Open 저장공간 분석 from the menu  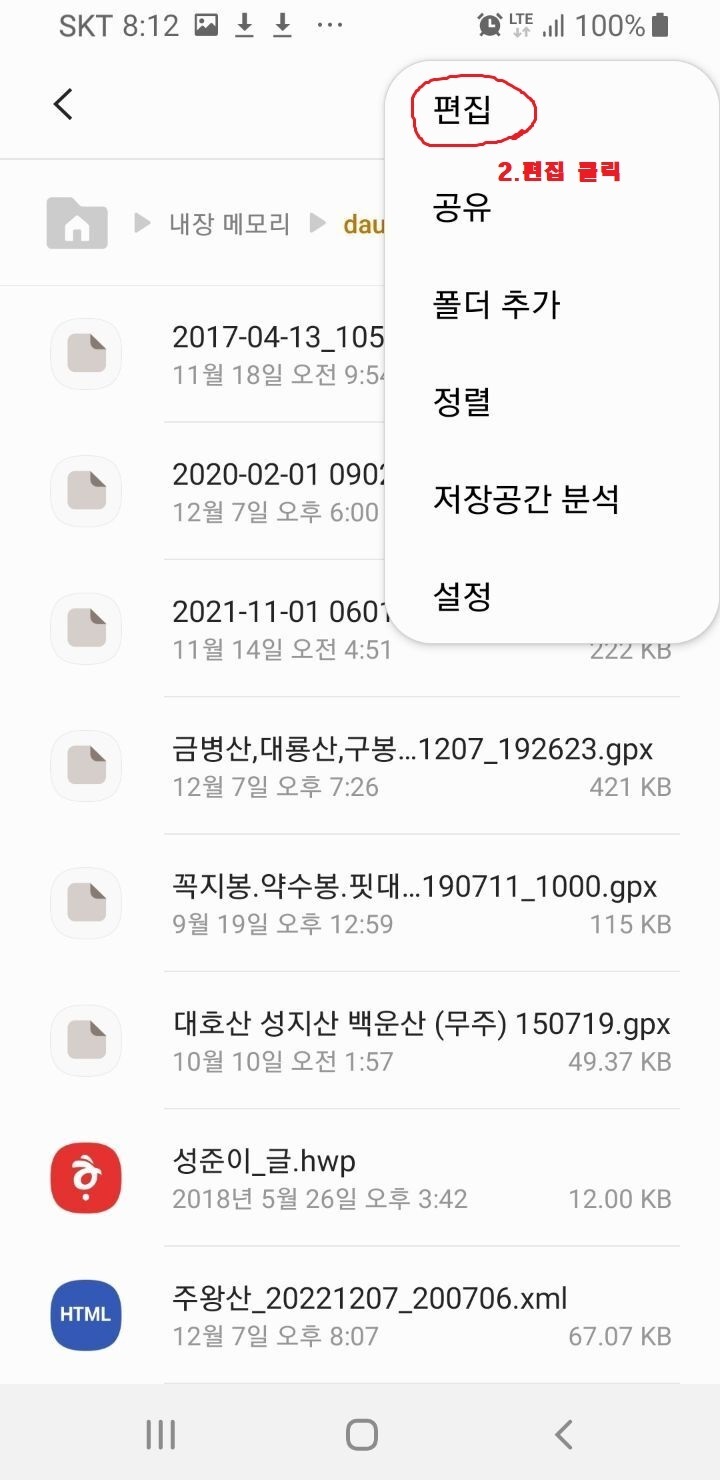coord(526,499)
